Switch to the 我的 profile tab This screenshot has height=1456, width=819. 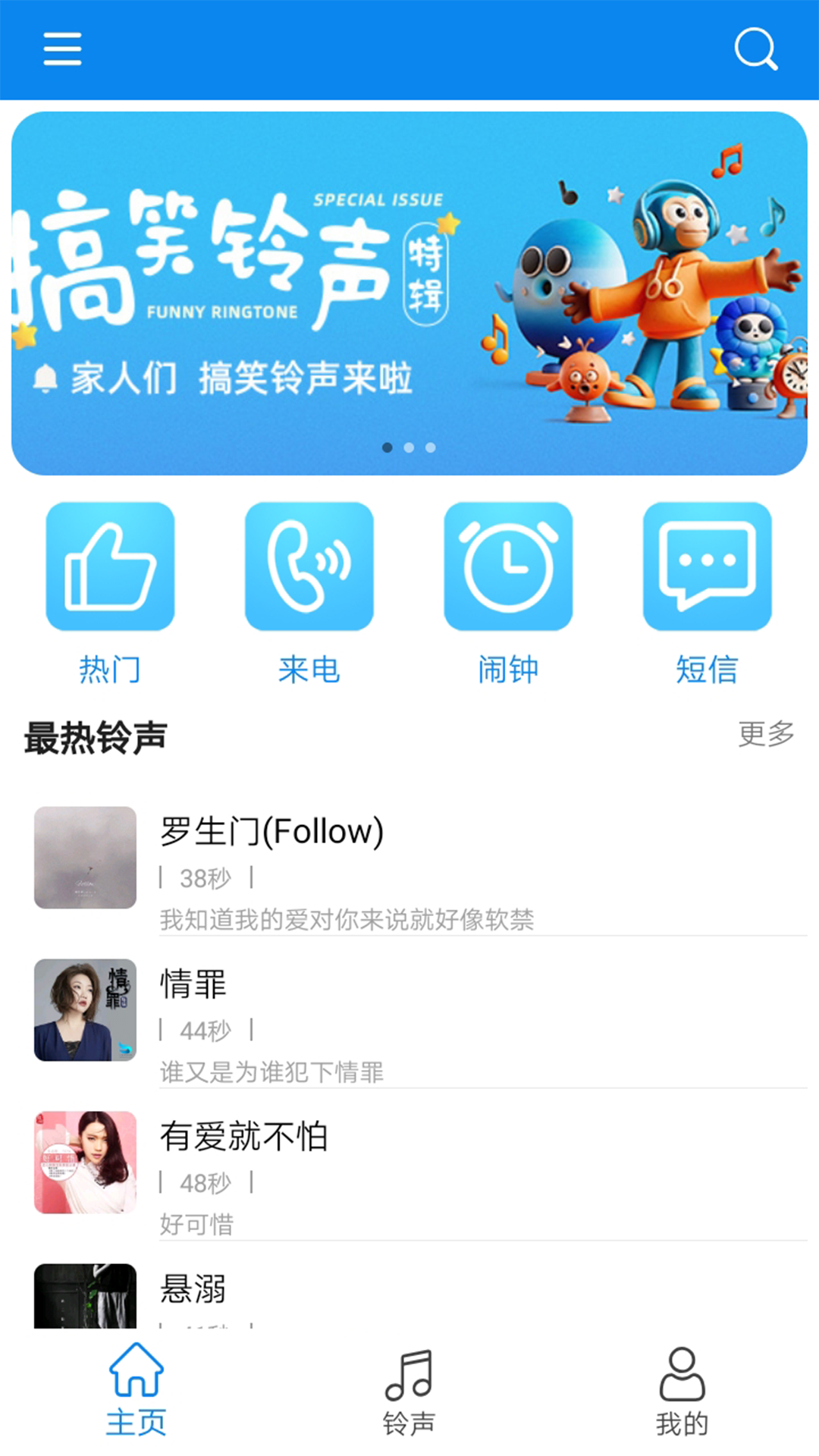pyautogui.click(x=682, y=1389)
